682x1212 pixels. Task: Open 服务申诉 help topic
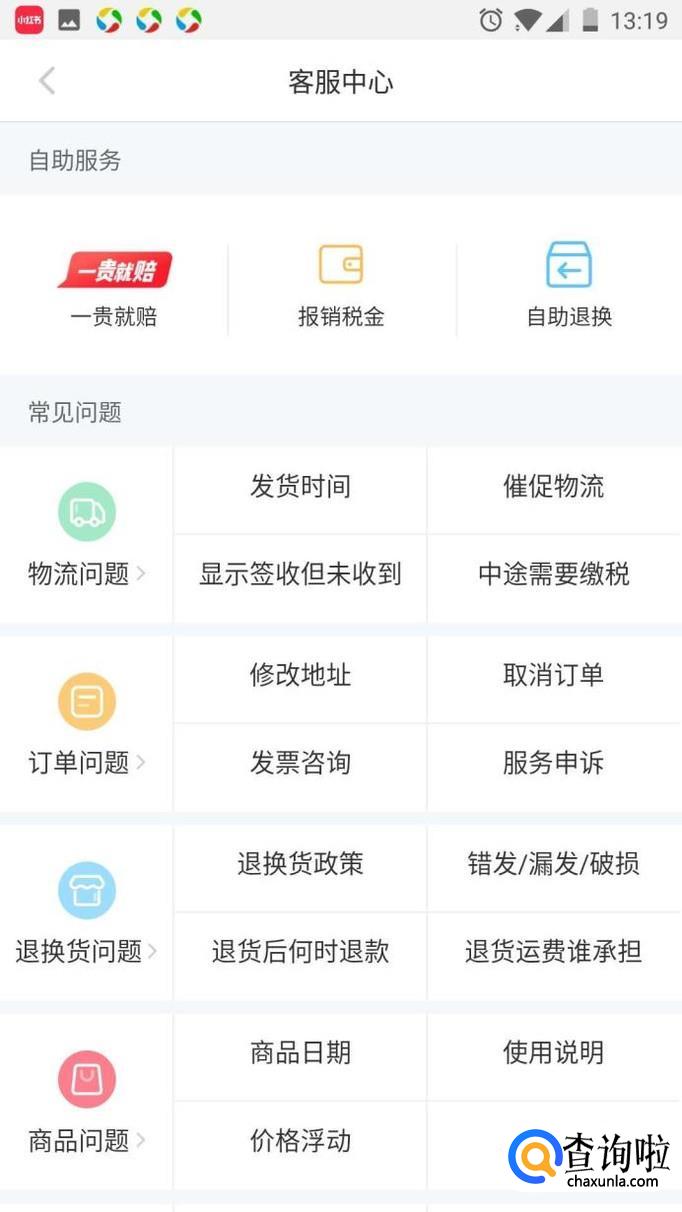pyautogui.click(x=553, y=763)
